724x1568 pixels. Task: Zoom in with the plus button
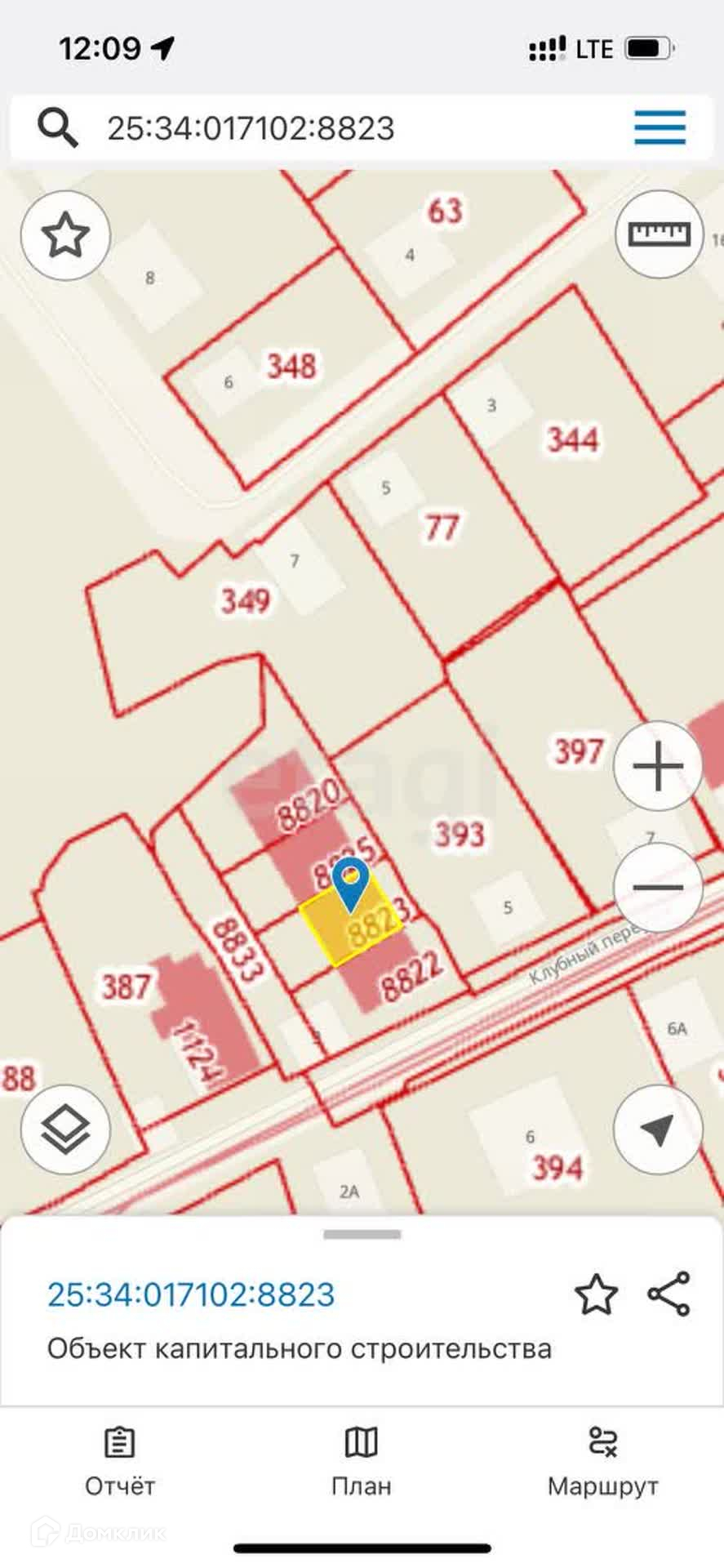[x=658, y=766]
